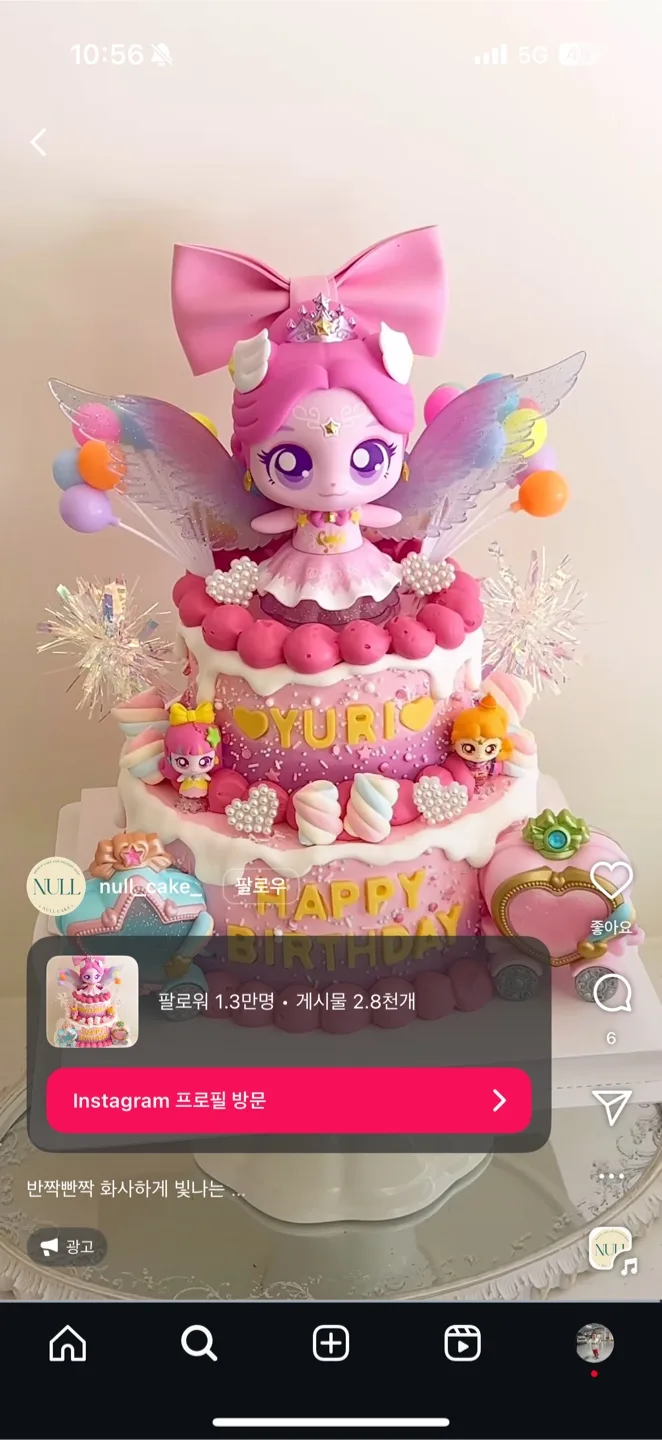Follow null_cake_ with the 팔로우 button

(x=261, y=886)
